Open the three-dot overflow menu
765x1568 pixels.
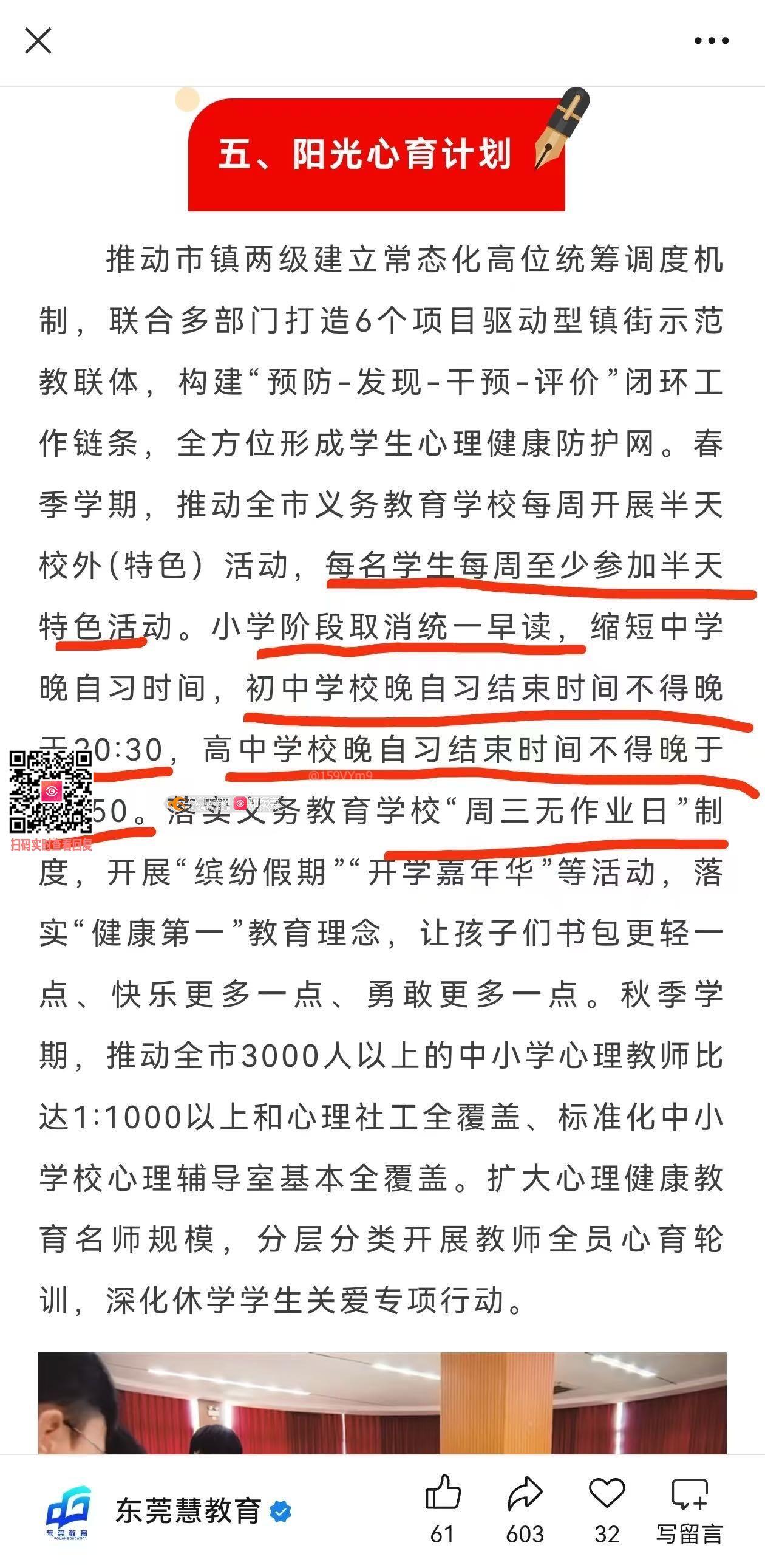tap(711, 41)
